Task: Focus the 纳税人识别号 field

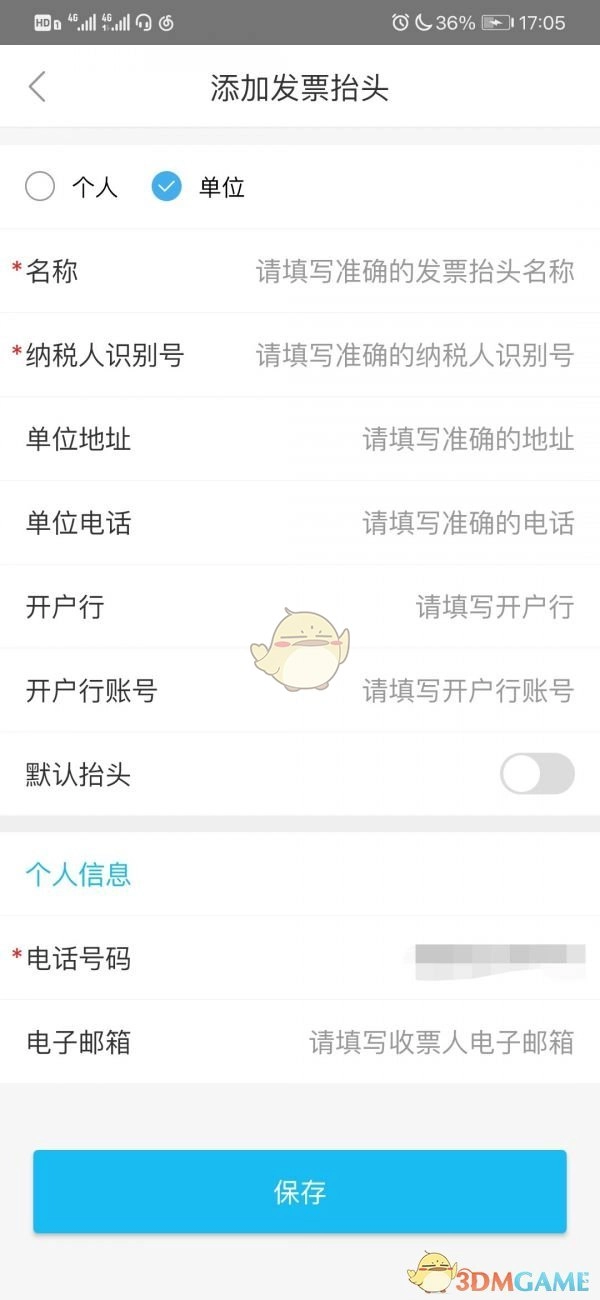Action: pyautogui.click(x=414, y=355)
